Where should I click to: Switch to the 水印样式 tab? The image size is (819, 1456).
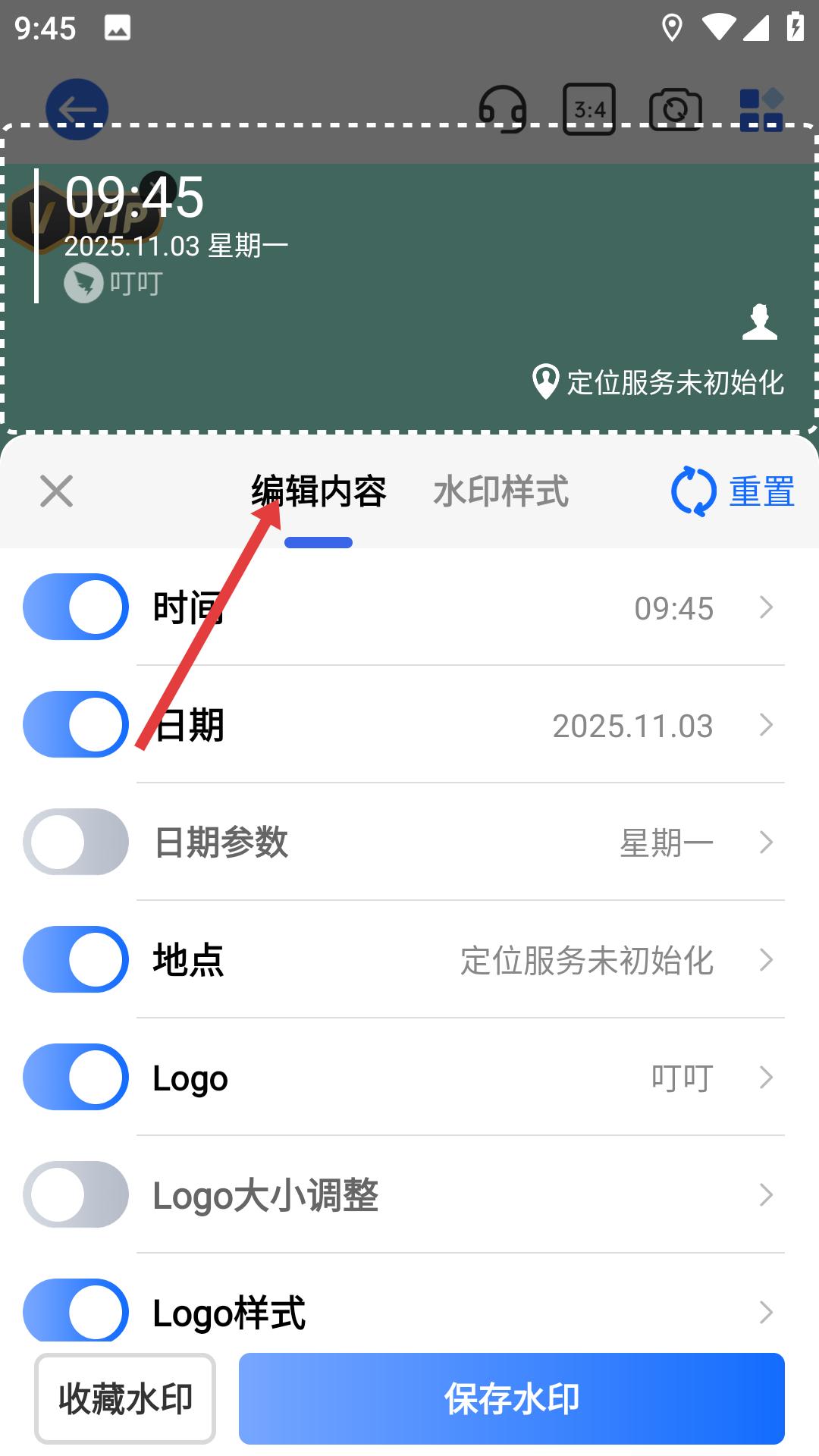pyautogui.click(x=502, y=491)
